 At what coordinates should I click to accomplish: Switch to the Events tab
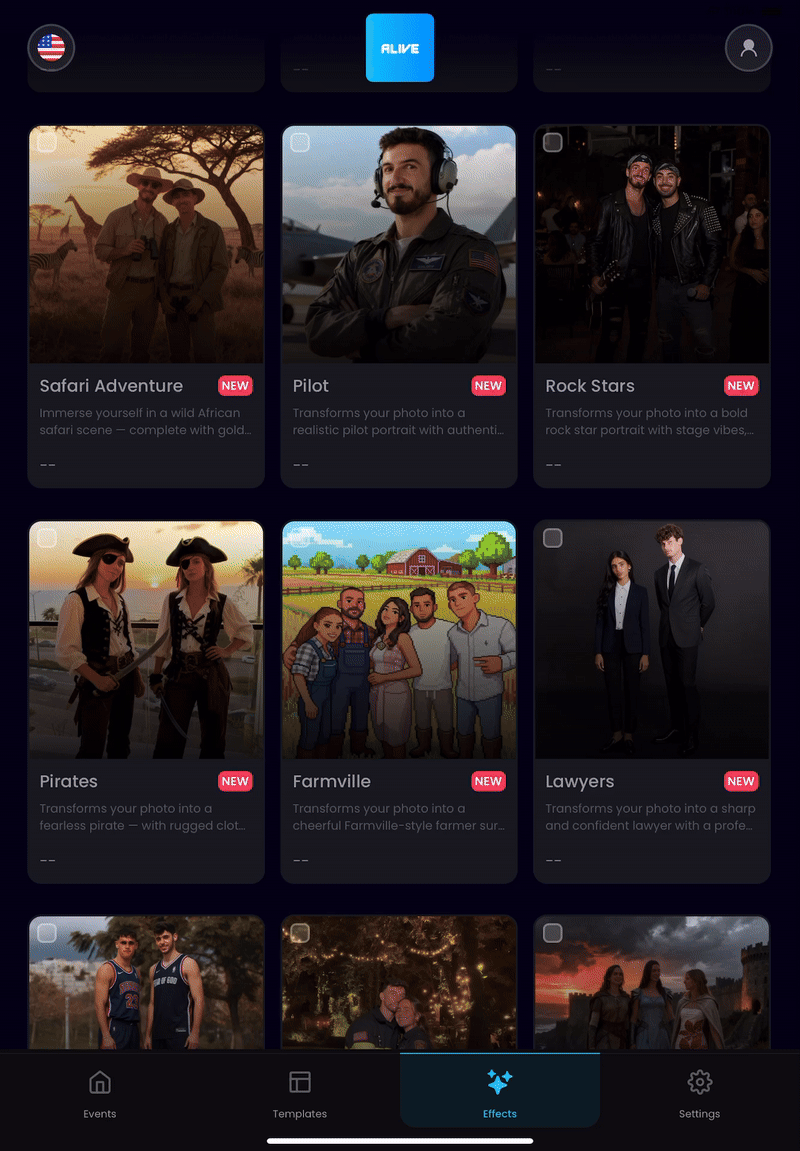[x=100, y=1092]
